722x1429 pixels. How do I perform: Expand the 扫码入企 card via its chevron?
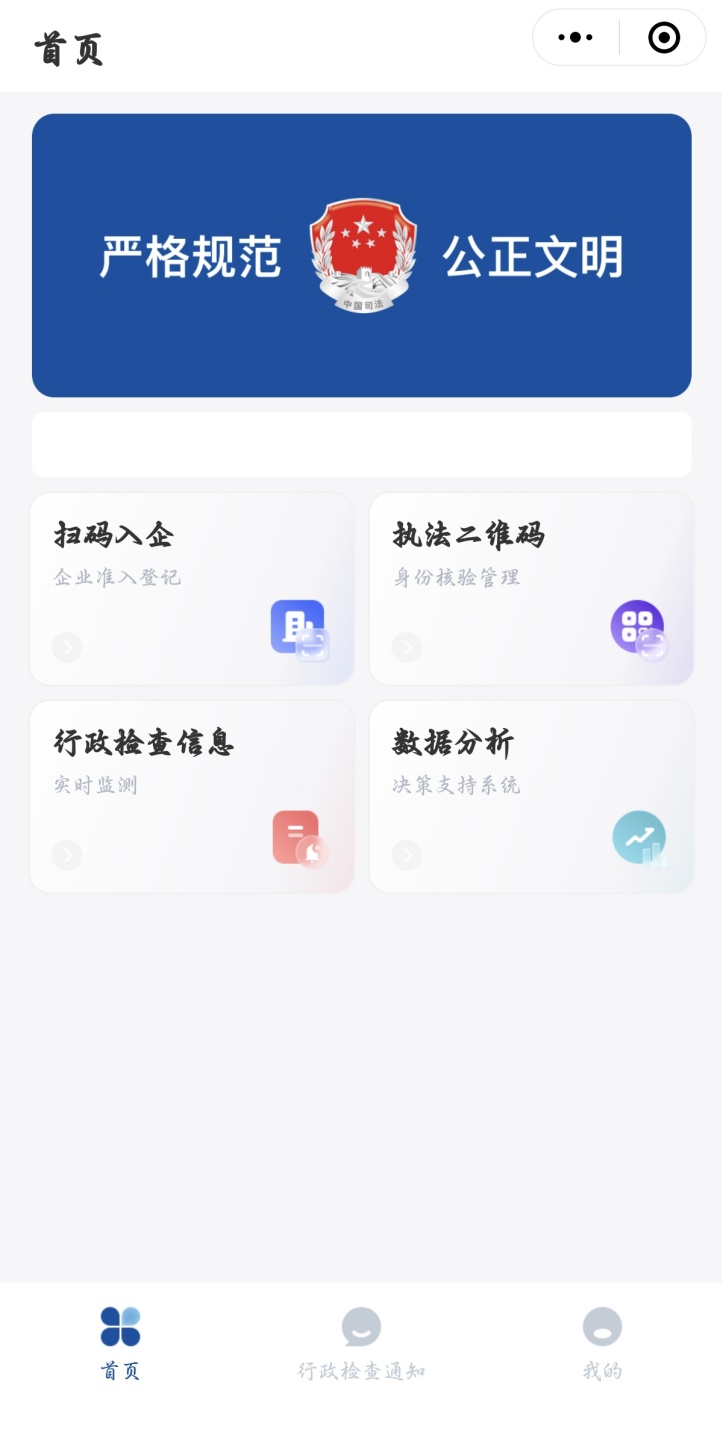click(67, 647)
